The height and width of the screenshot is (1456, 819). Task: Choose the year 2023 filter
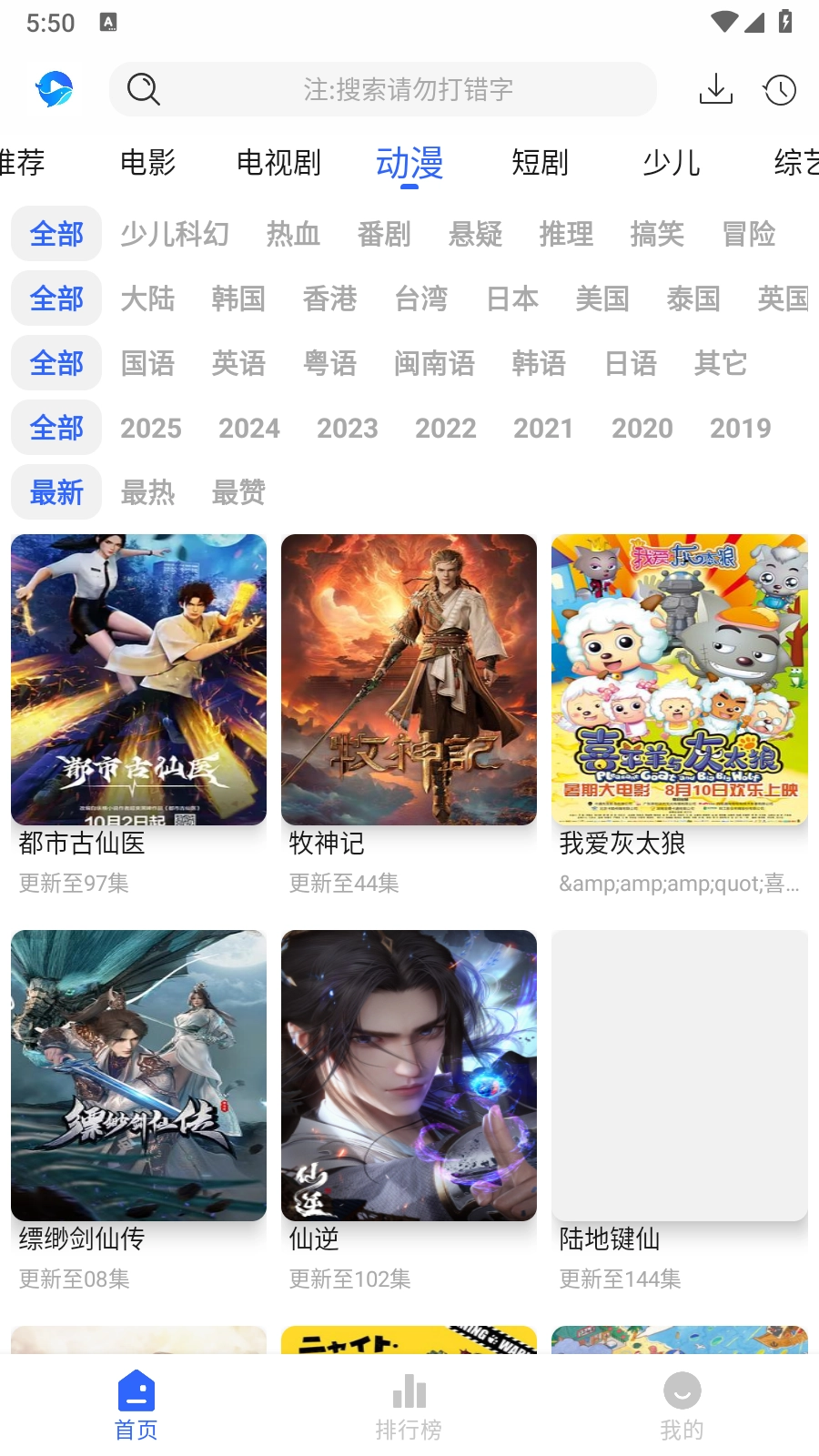coord(348,428)
